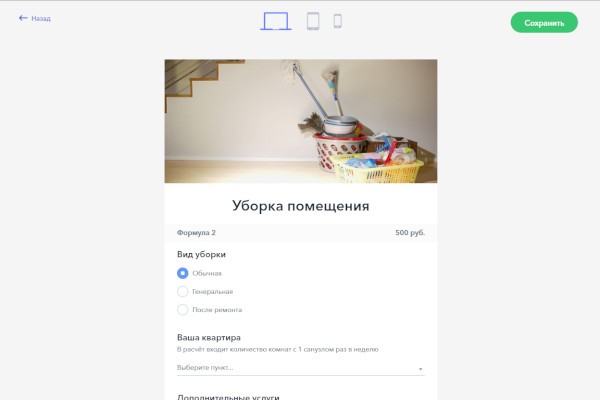Screen dimensions: 600x400
Task: Tap the Сохранить button
Action: [544, 22]
